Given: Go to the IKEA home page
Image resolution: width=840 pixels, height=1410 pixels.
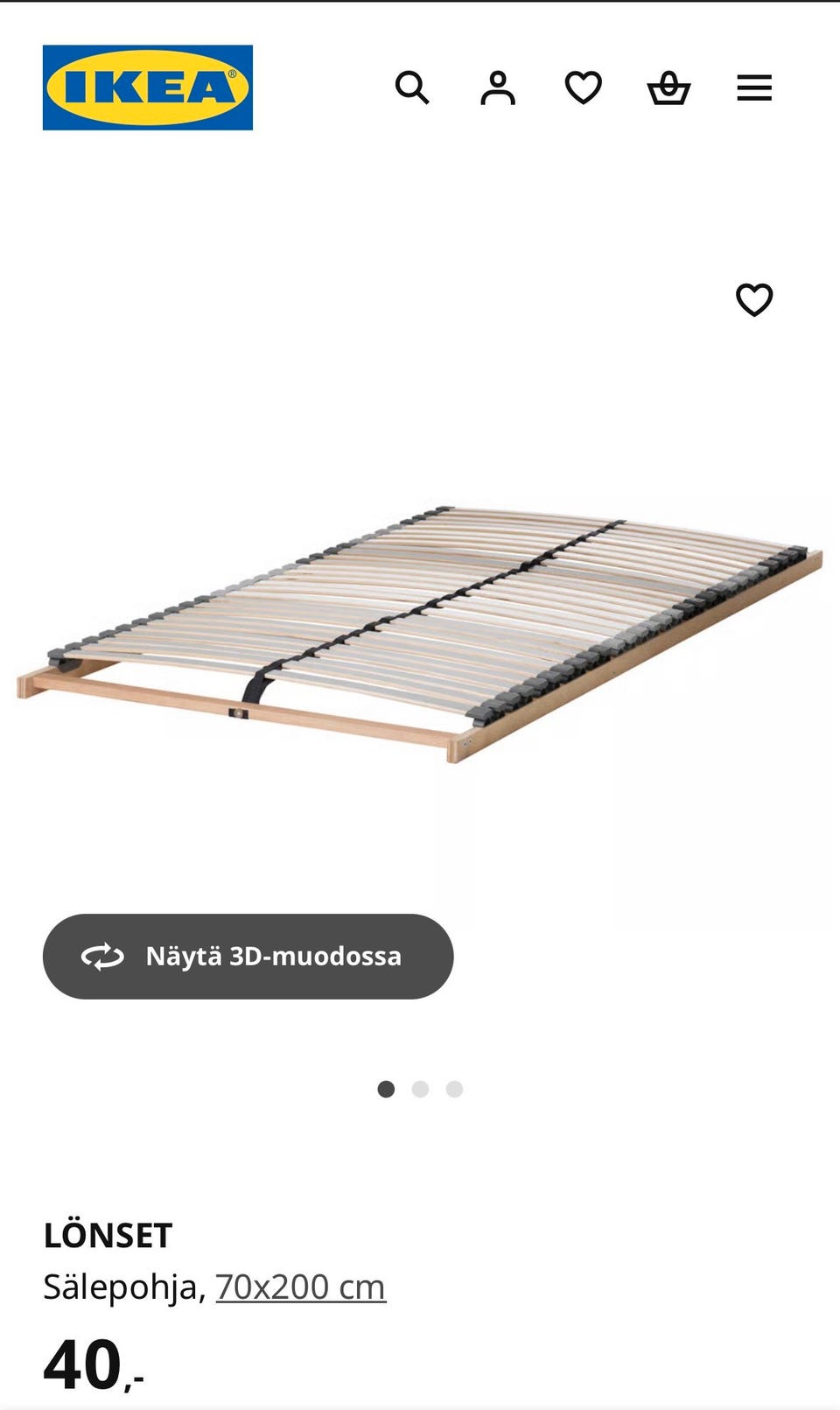Looking at the screenshot, I should pyautogui.click(x=147, y=88).
